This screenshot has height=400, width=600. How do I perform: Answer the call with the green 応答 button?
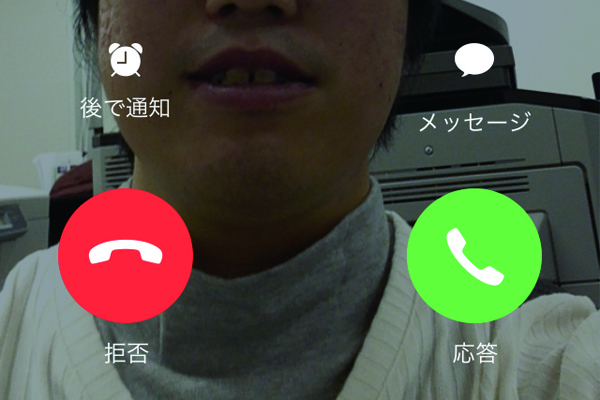pos(474,255)
